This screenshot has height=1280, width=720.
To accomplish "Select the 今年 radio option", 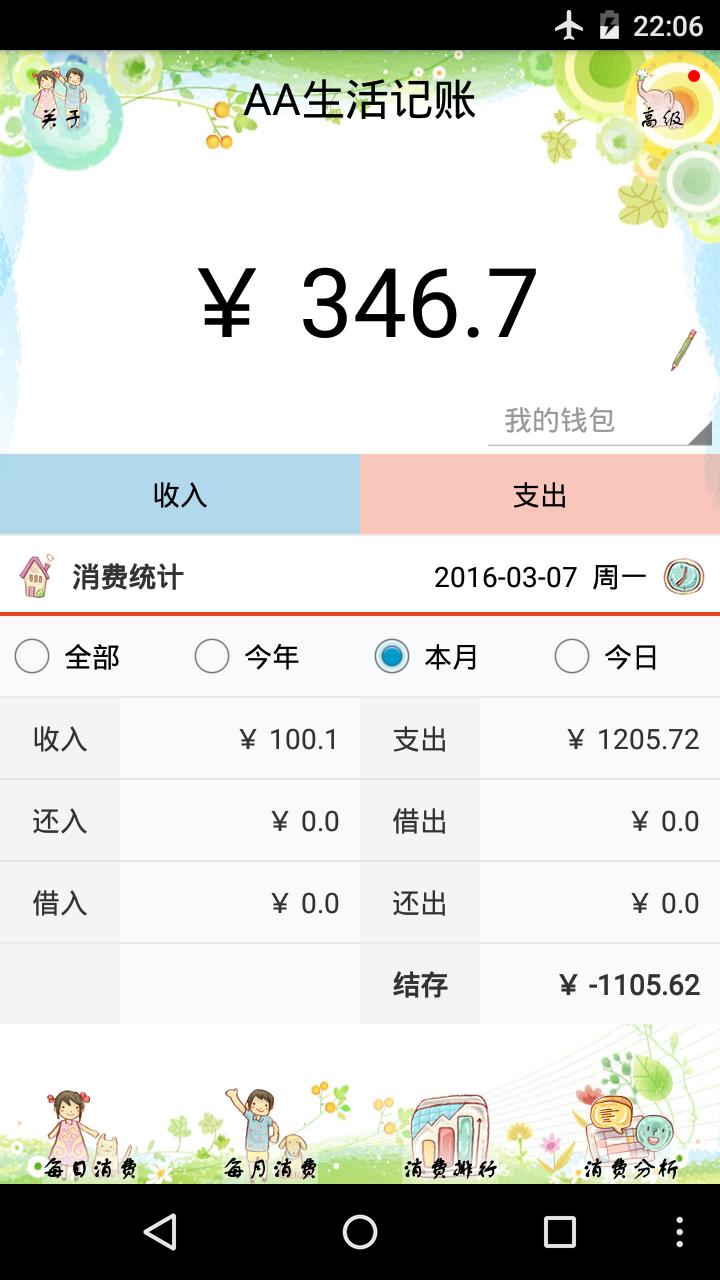I will [212, 657].
